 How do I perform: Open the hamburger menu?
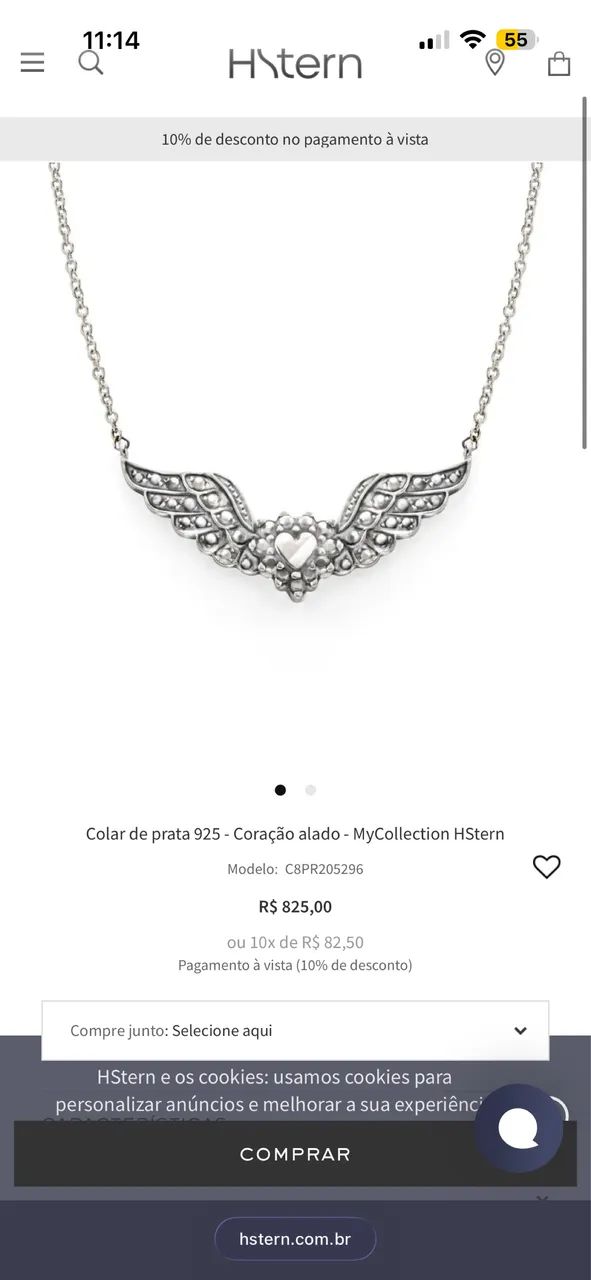pos(33,63)
